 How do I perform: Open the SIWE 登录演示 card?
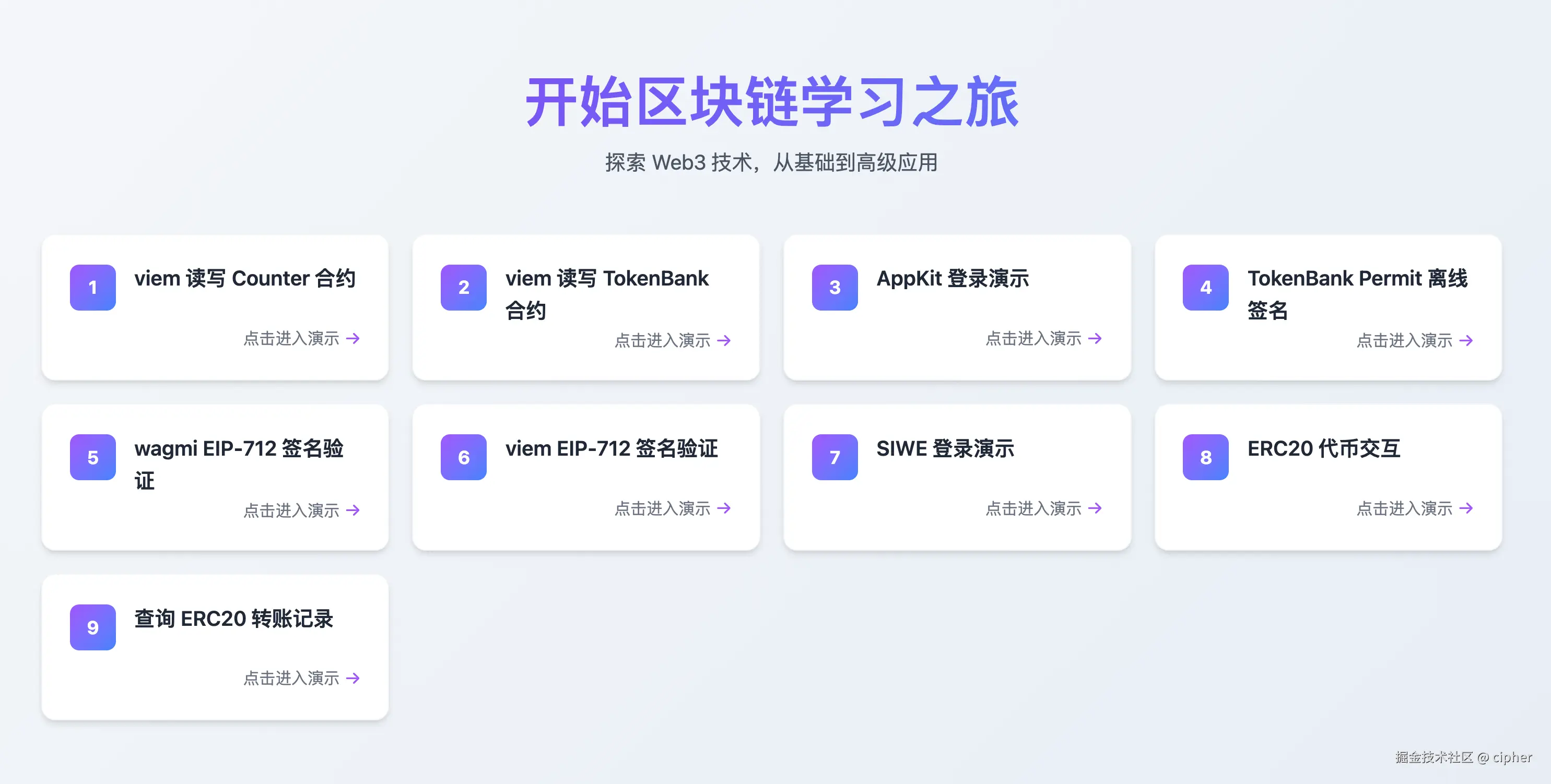tap(957, 477)
